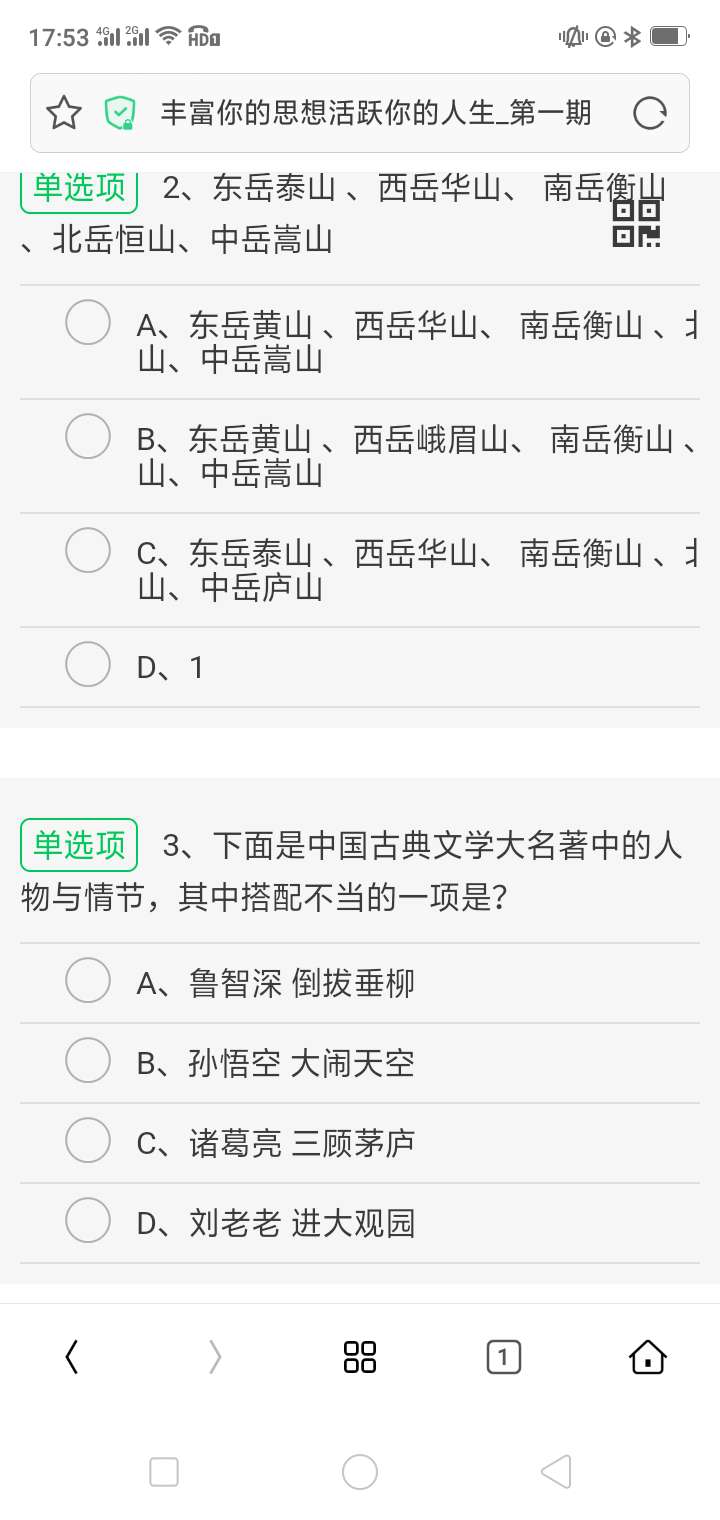The image size is (720, 1520).
Task: Open the QR code icon
Action: click(636, 223)
